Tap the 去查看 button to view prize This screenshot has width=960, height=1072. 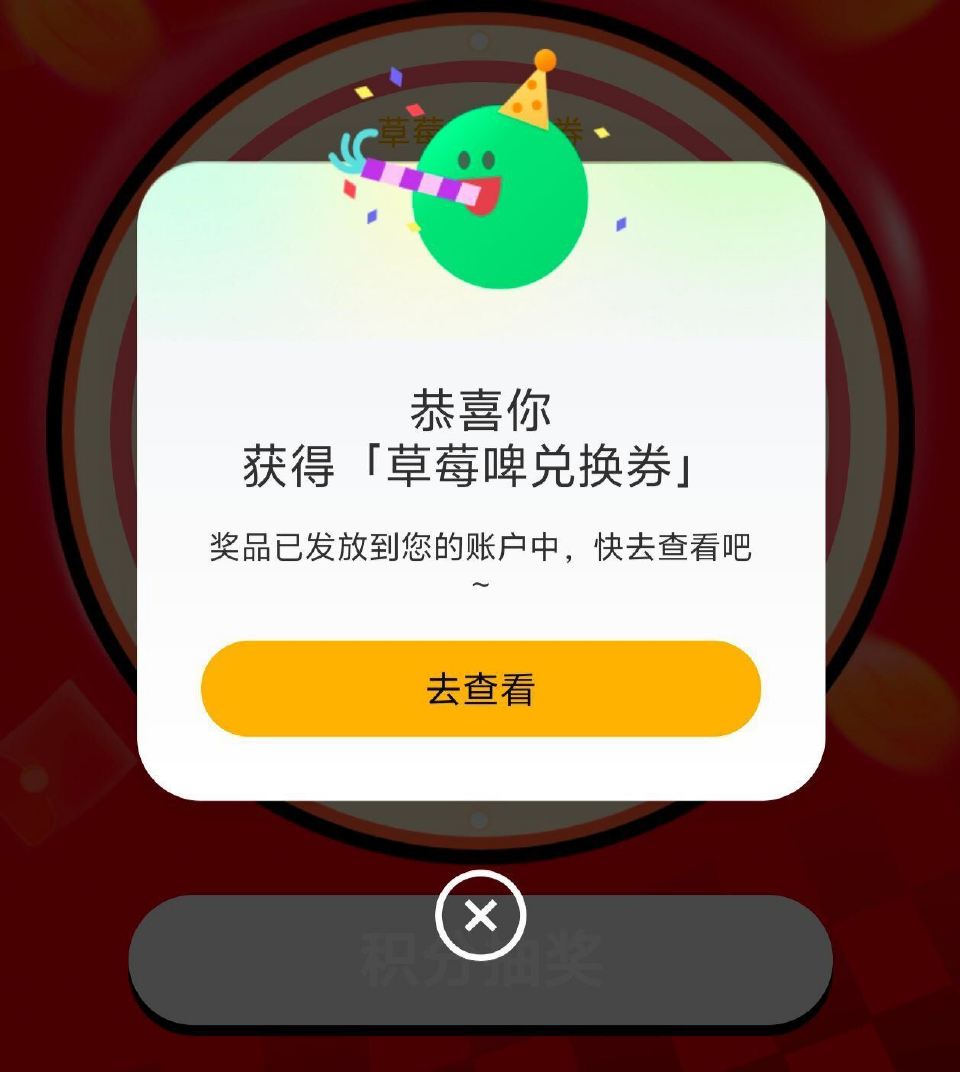point(480,687)
